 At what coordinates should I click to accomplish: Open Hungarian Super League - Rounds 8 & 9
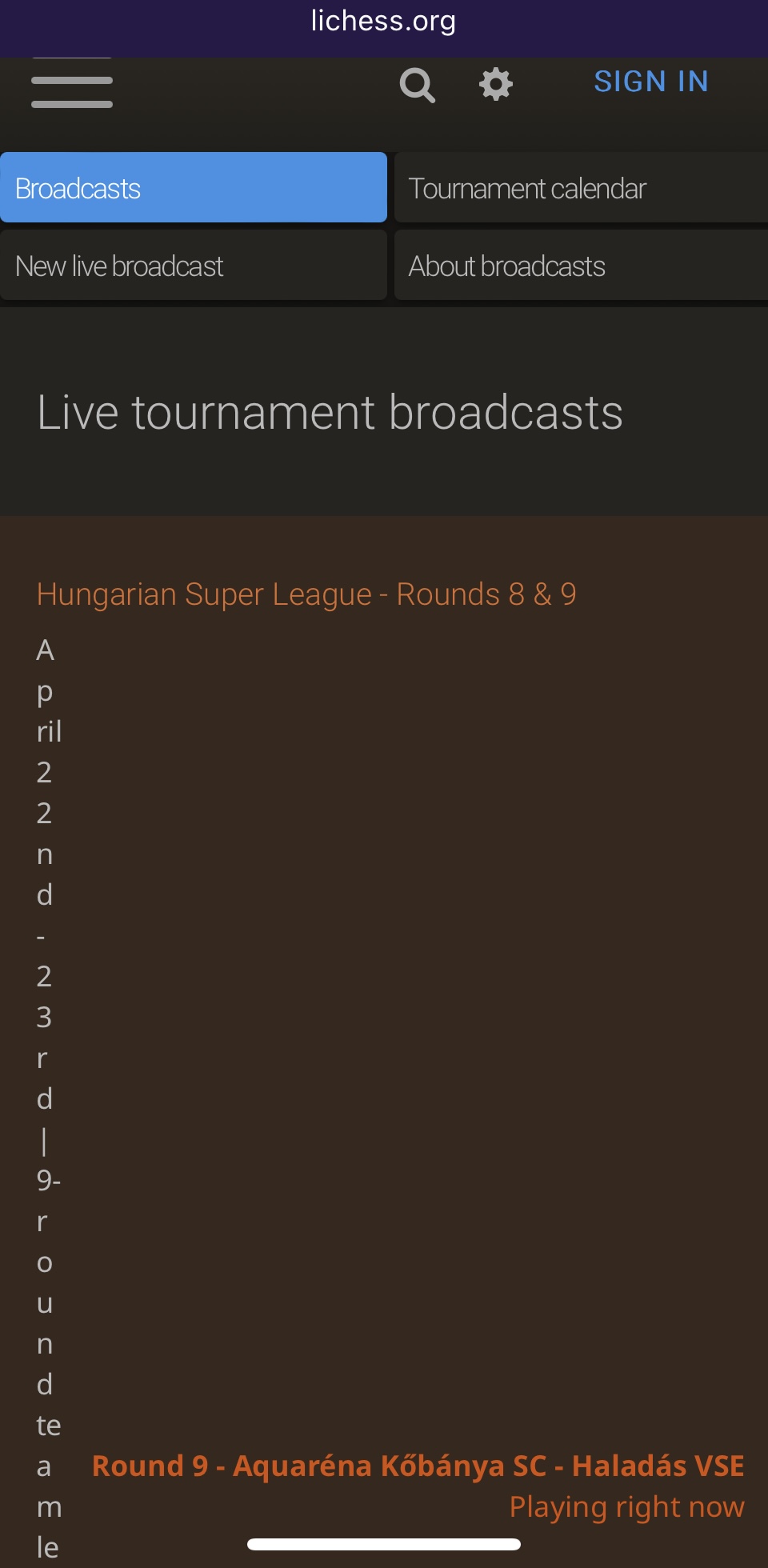point(307,594)
